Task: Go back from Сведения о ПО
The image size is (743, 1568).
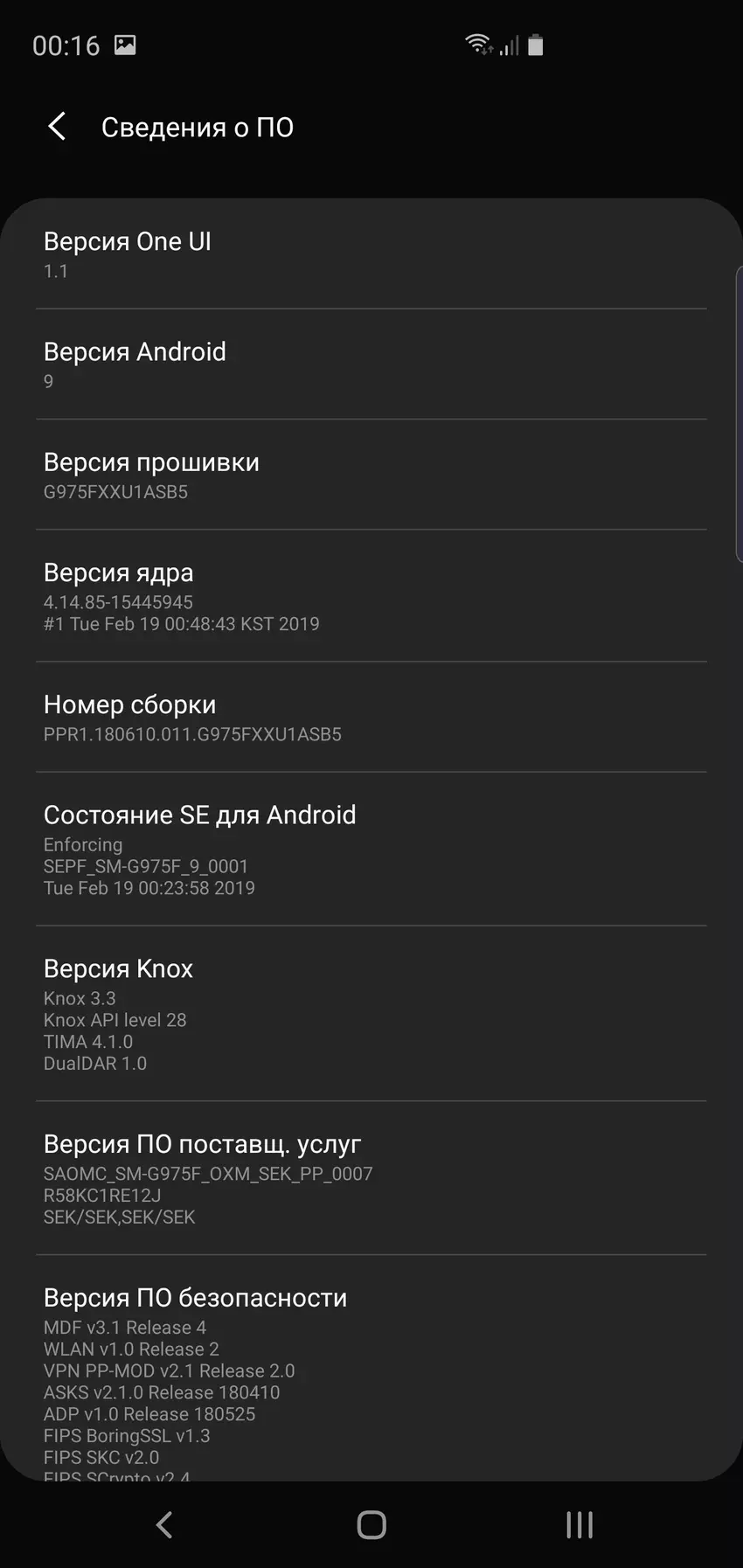Action: 57,127
